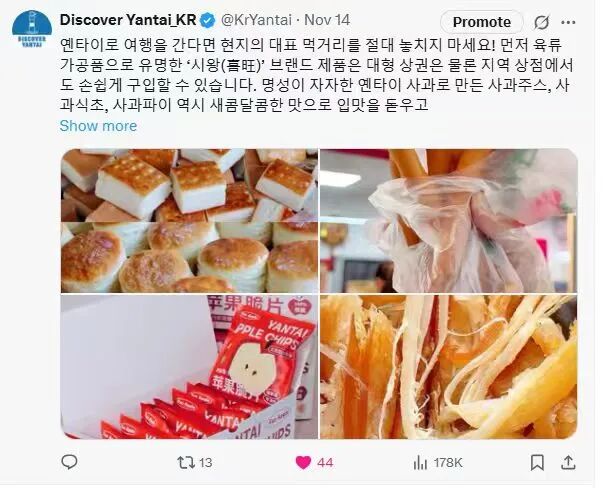
Task: View the Yantai apple chips photo
Action: (189, 367)
